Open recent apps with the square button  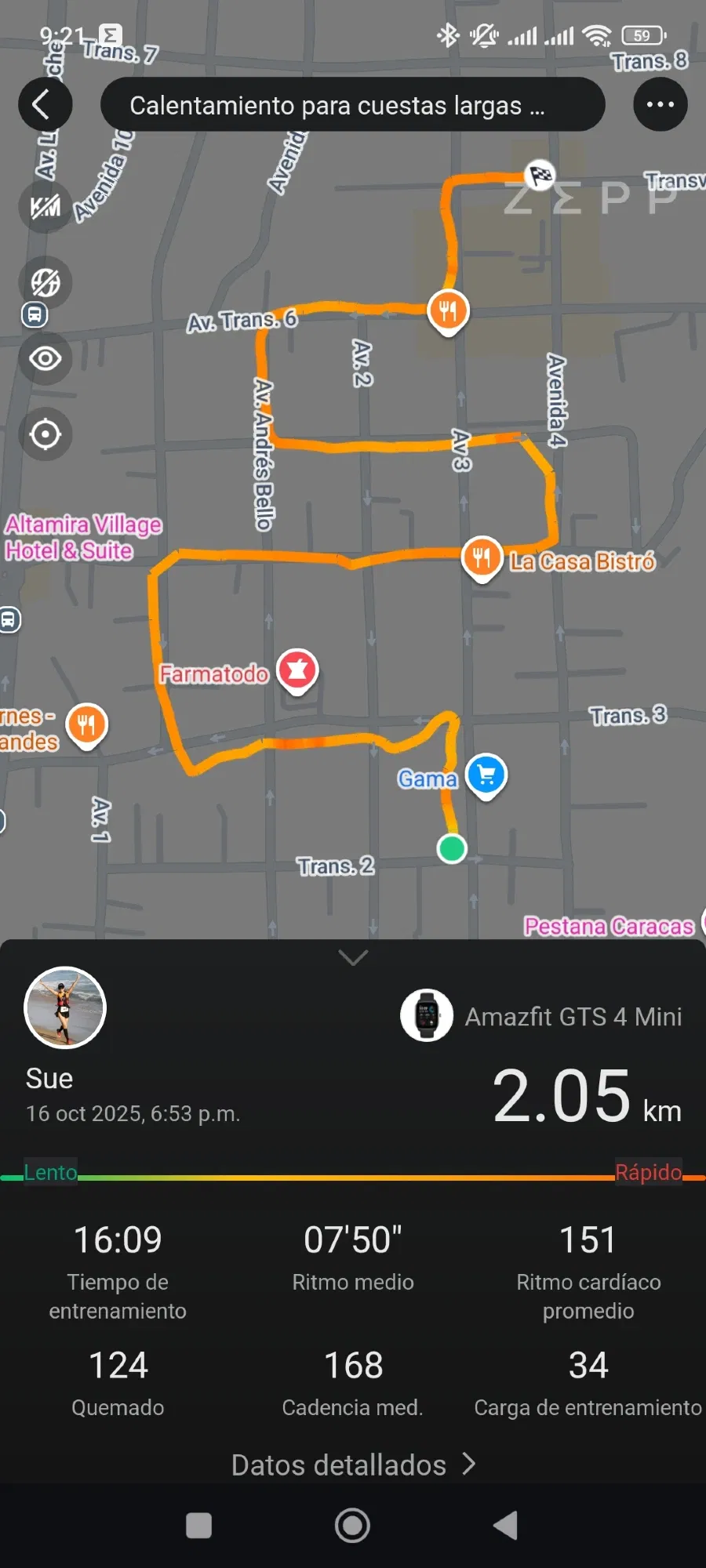(198, 1526)
